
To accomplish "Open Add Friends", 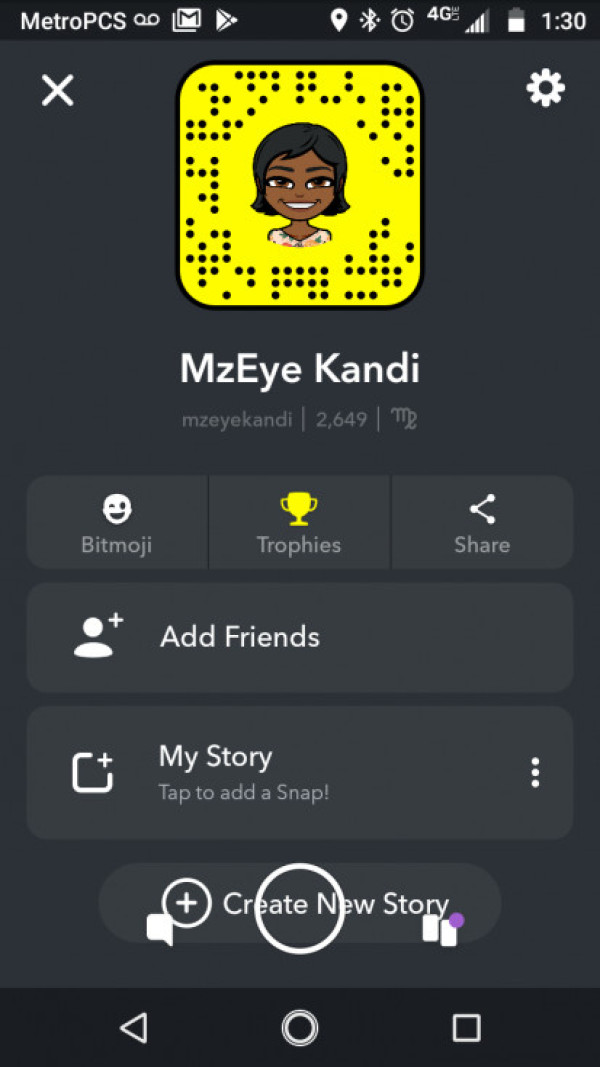I will 299,638.
